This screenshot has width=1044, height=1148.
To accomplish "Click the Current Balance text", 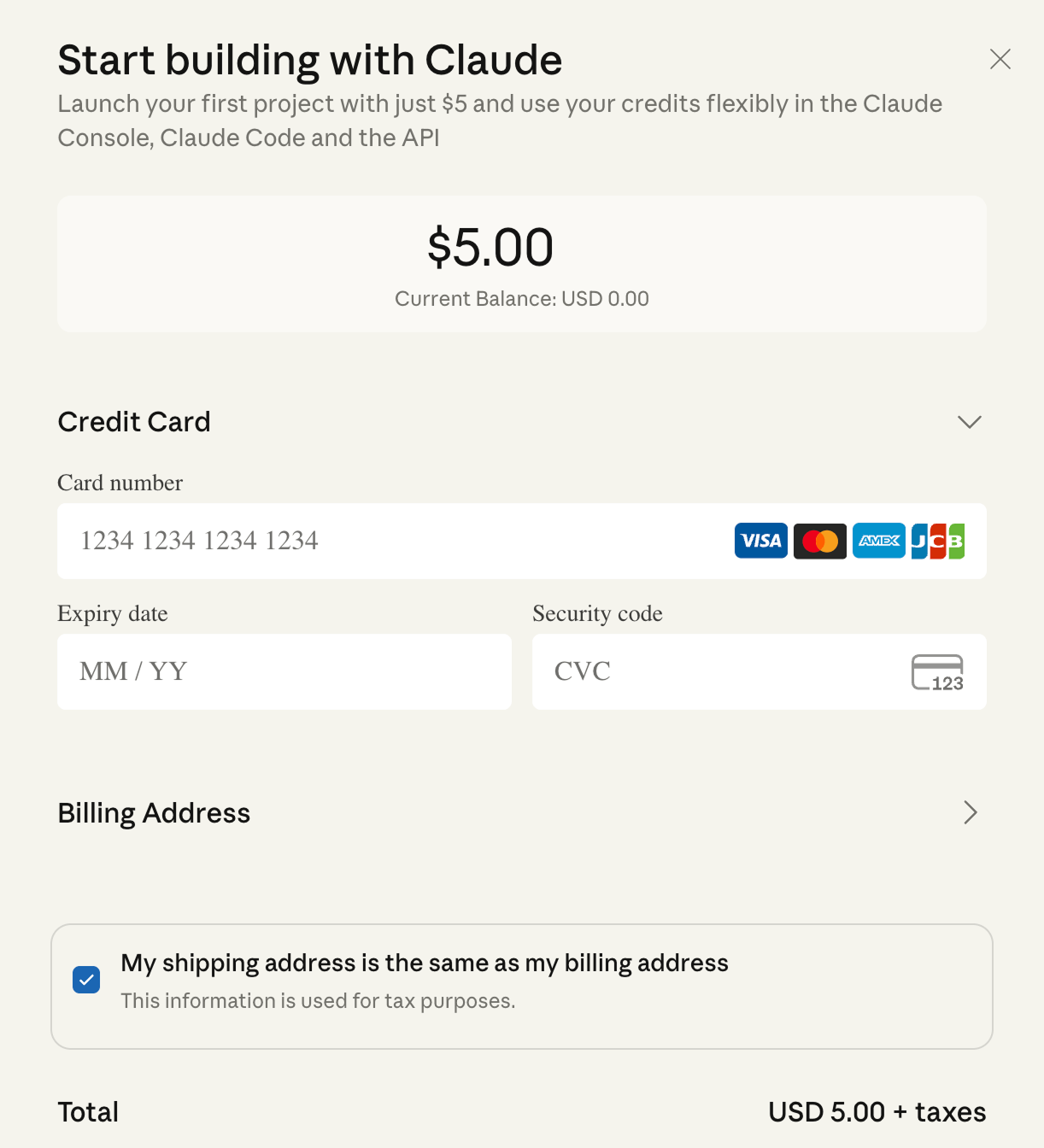I will pyautogui.click(x=521, y=298).
